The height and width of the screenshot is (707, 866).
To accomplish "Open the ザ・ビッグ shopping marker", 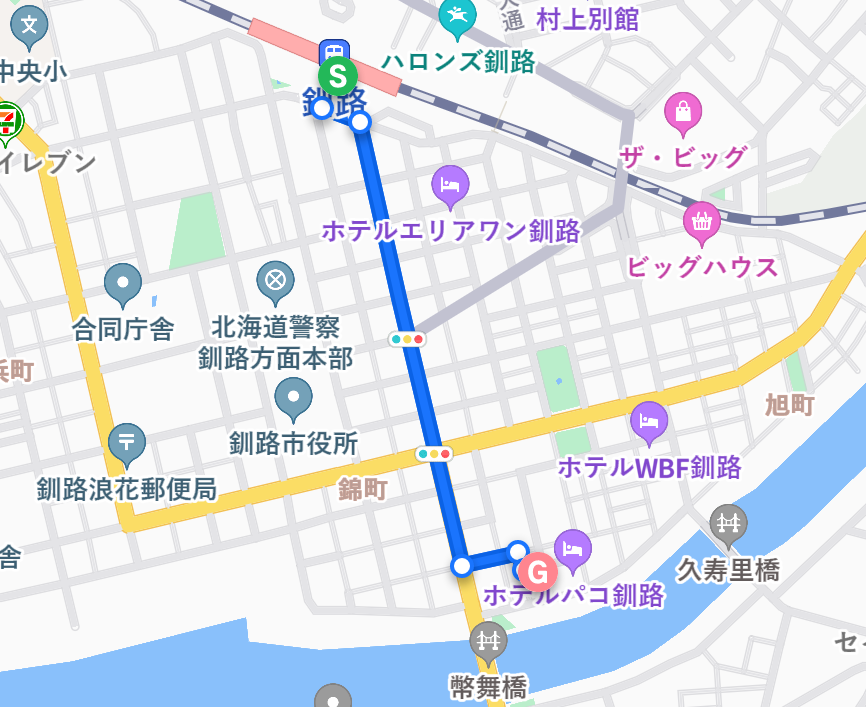I will pyautogui.click(x=683, y=113).
